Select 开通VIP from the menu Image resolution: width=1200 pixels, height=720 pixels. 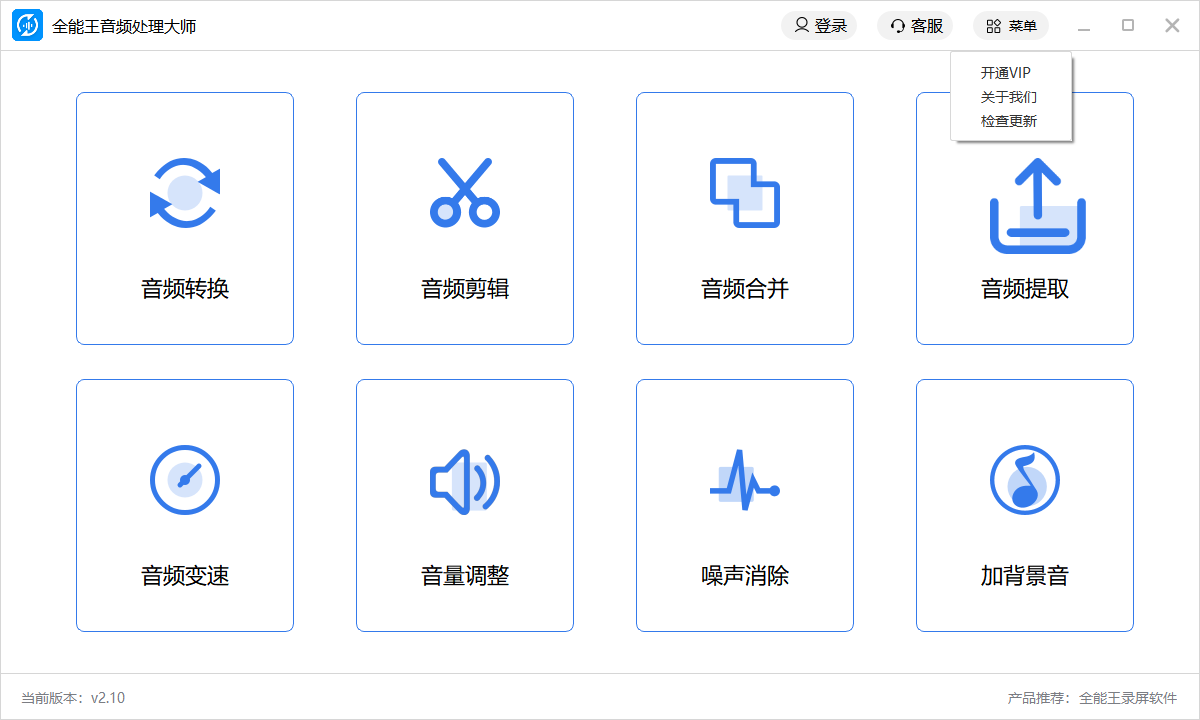coord(1005,73)
